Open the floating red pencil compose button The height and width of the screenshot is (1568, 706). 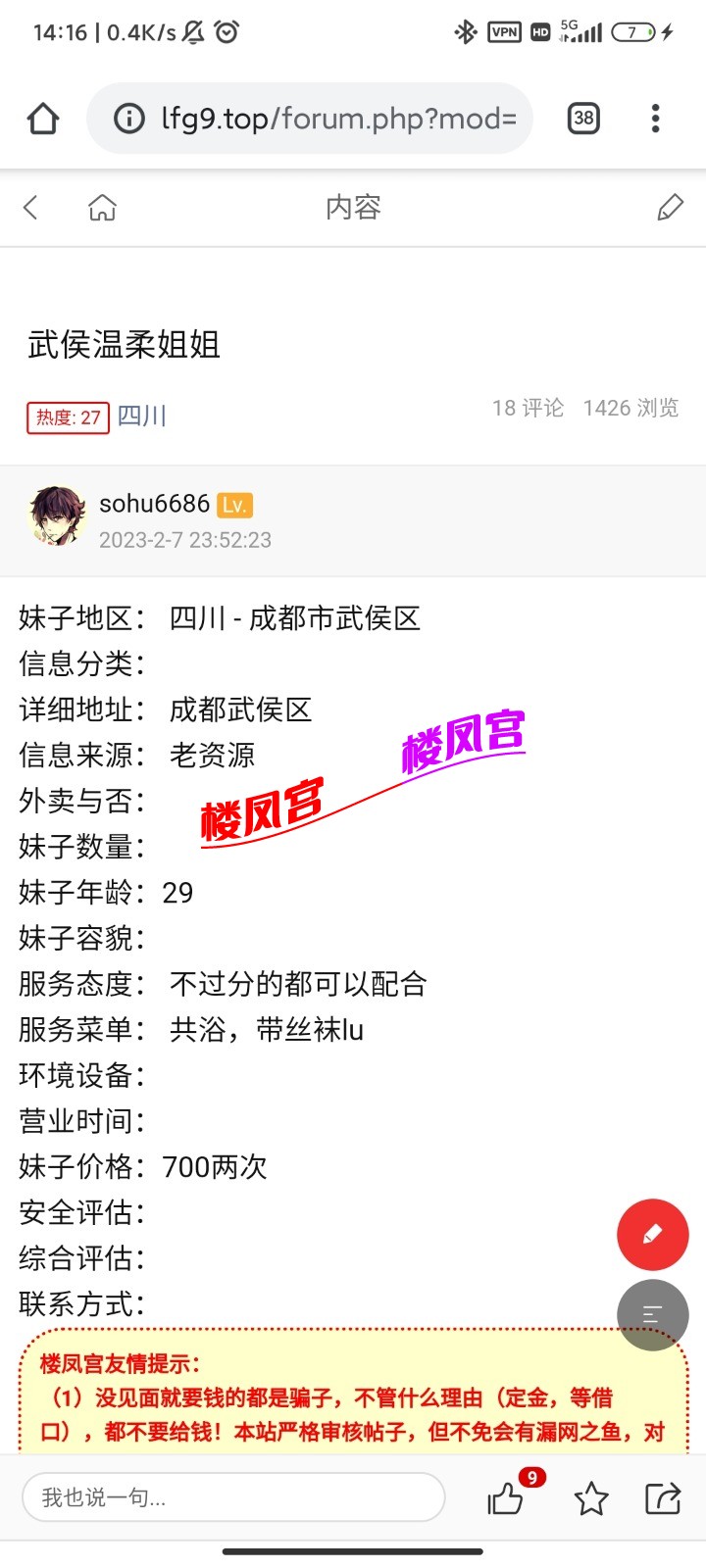653,1235
